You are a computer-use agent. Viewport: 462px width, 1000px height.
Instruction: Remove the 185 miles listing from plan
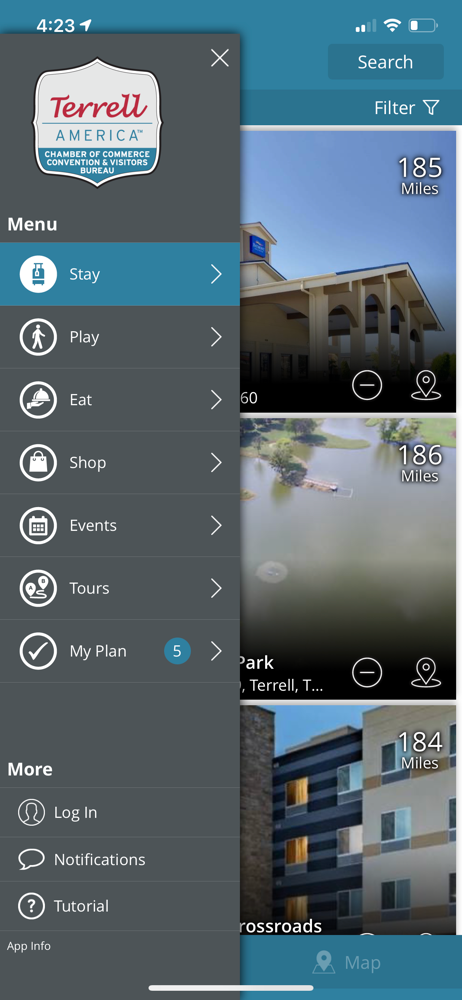tap(367, 385)
